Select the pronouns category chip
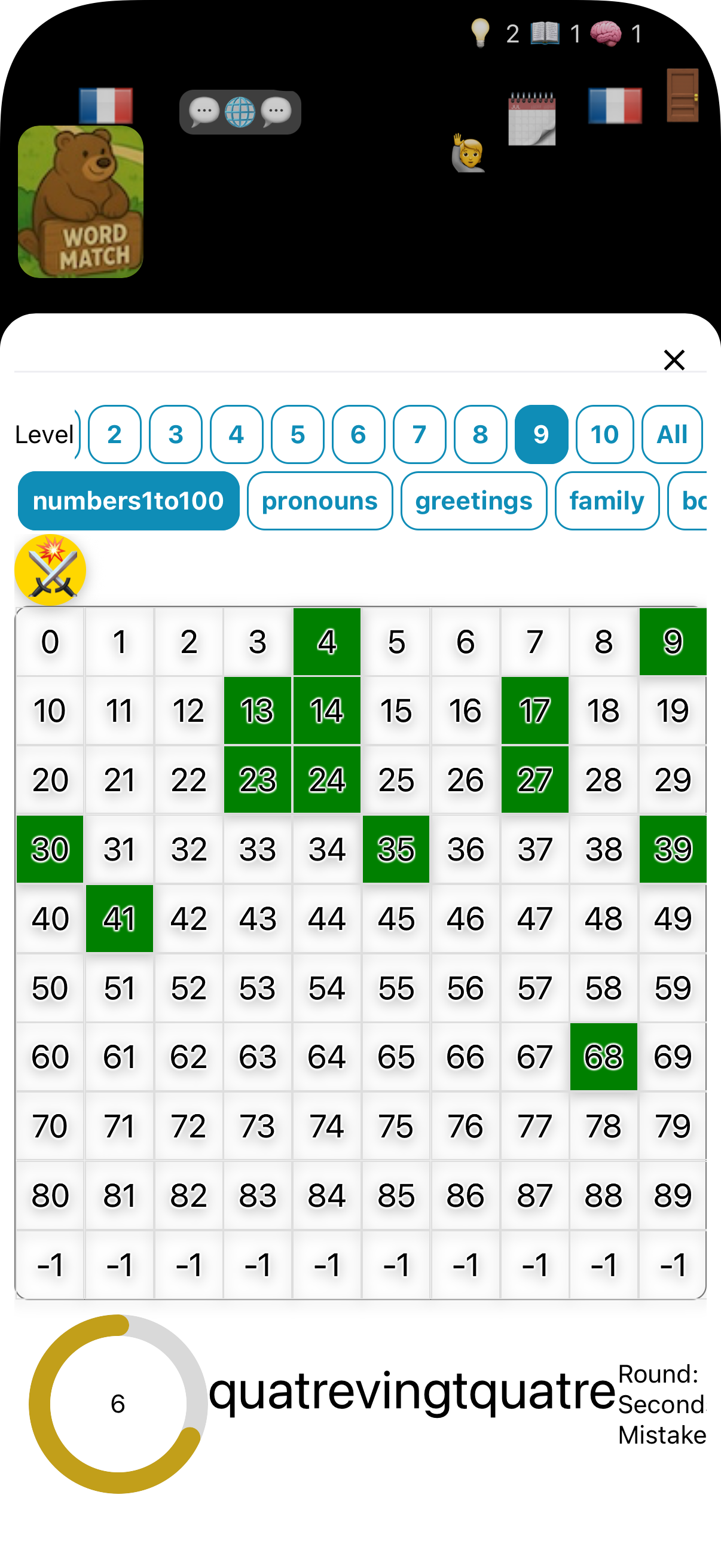721x1568 pixels. coord(319,501)
